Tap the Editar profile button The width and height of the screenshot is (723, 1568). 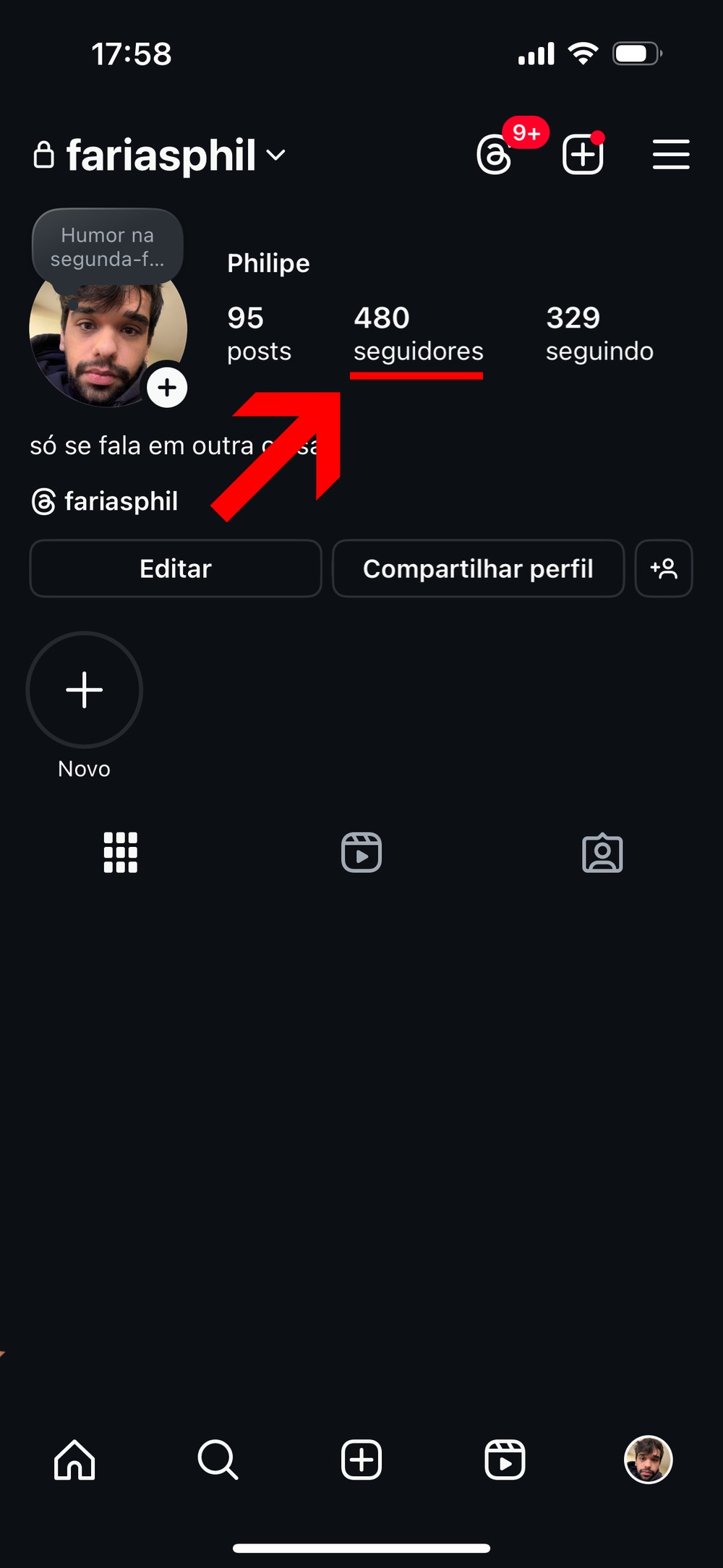[176, 568]
